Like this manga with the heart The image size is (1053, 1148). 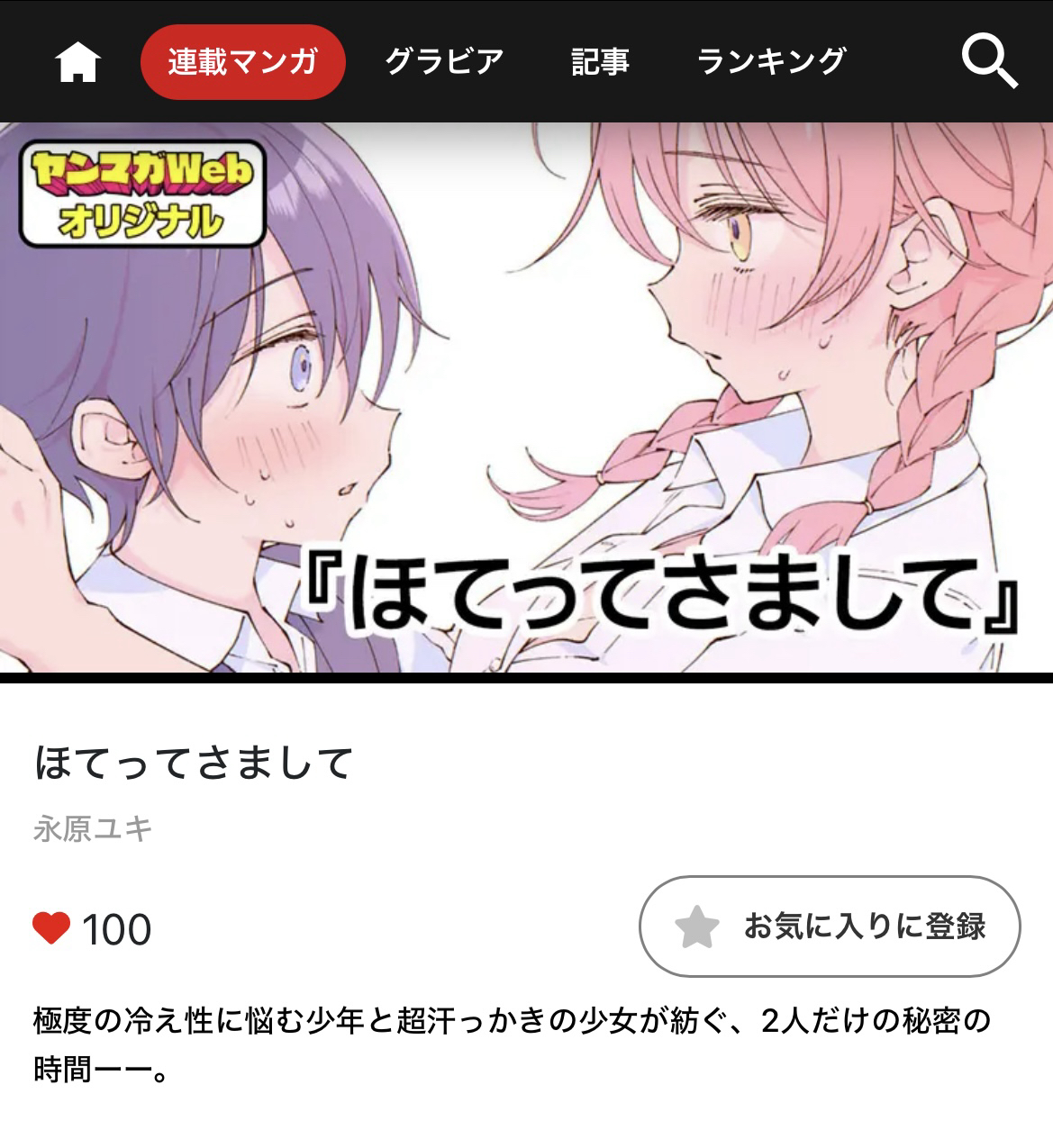click(x=52, y=928)
